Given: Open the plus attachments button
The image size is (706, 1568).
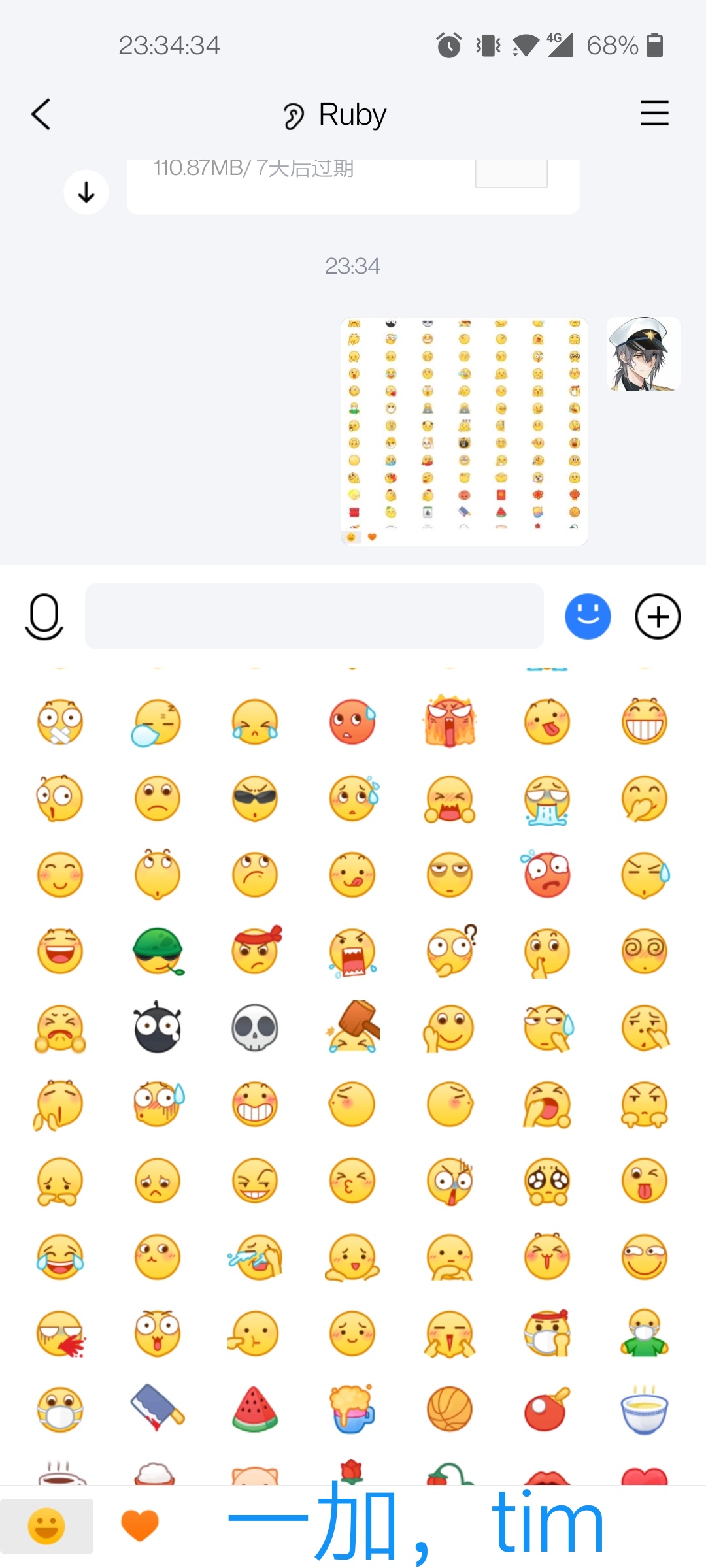Looking at the screenshot, I should (x=658, y=616).
